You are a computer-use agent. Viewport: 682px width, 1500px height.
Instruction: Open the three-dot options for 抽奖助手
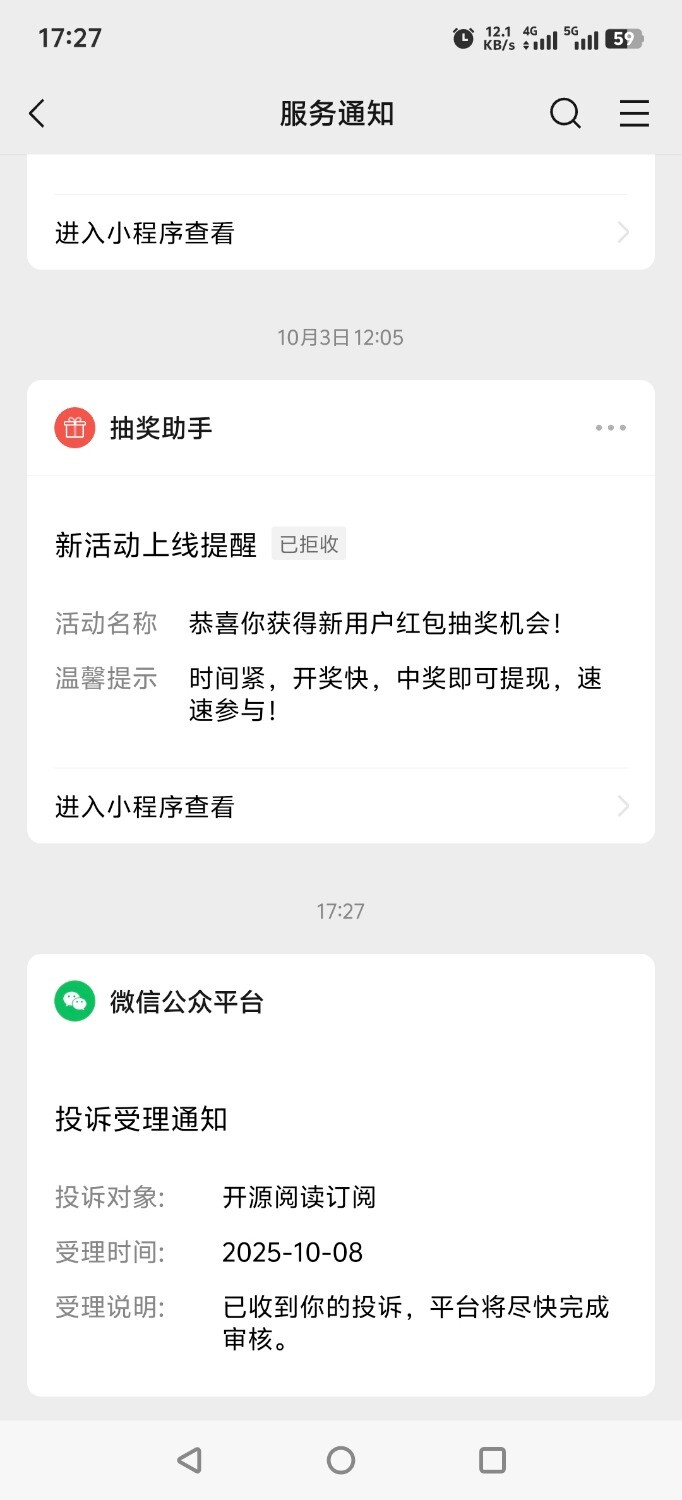[x=610, y=428]
